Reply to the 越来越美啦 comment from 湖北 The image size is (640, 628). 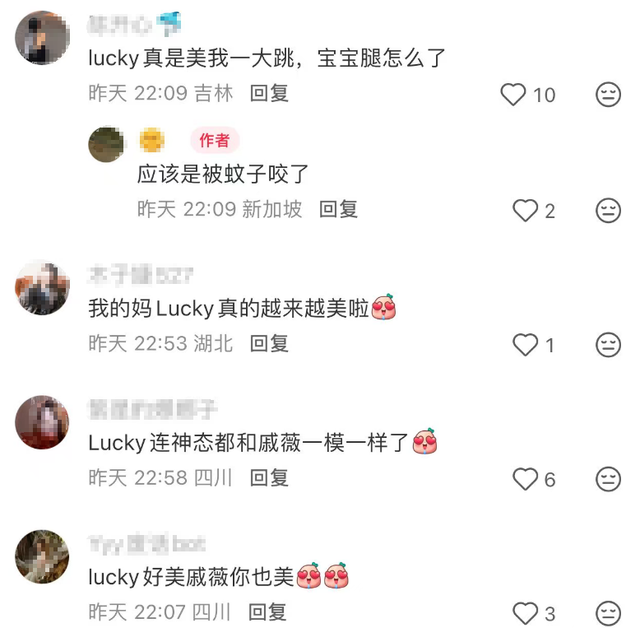point(269,343)
